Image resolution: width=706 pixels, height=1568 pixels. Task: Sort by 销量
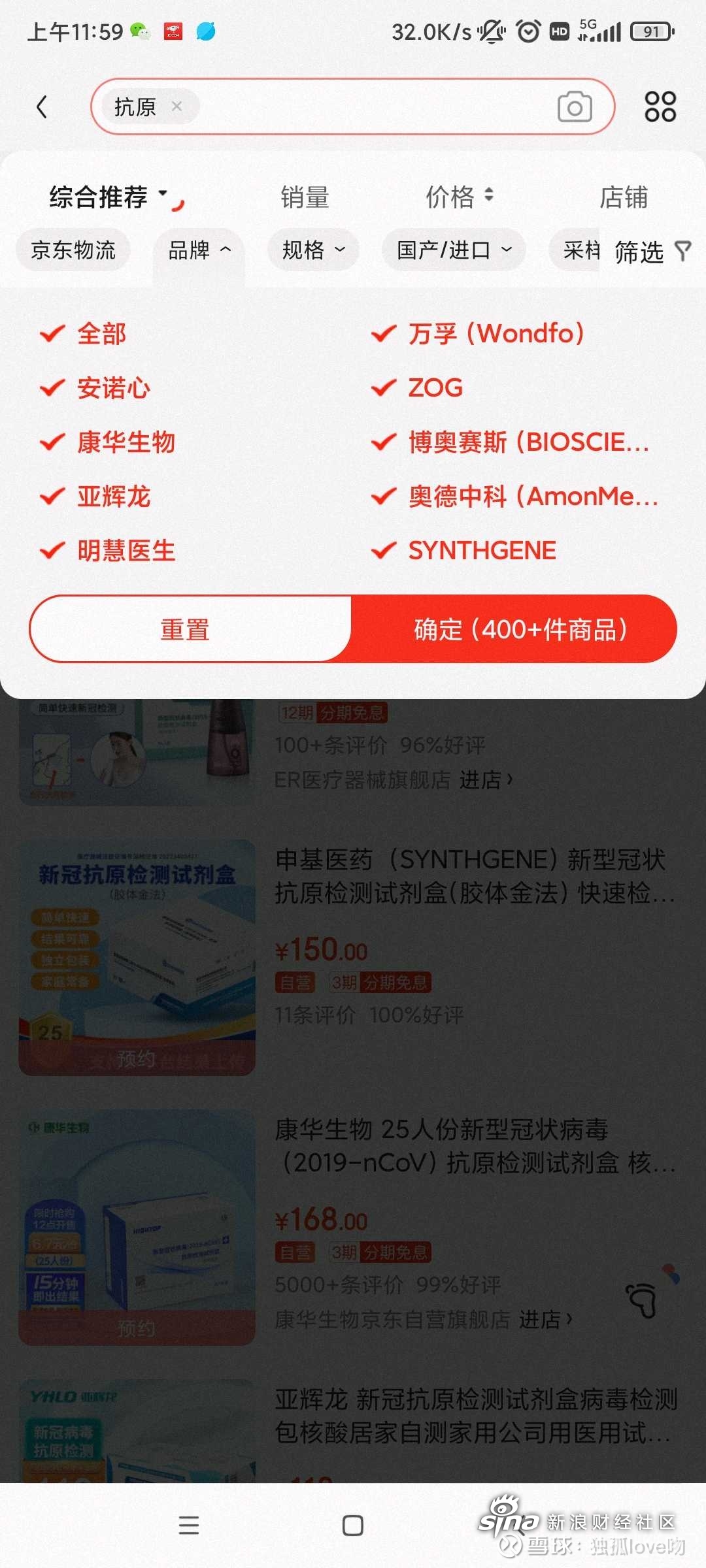305,197
